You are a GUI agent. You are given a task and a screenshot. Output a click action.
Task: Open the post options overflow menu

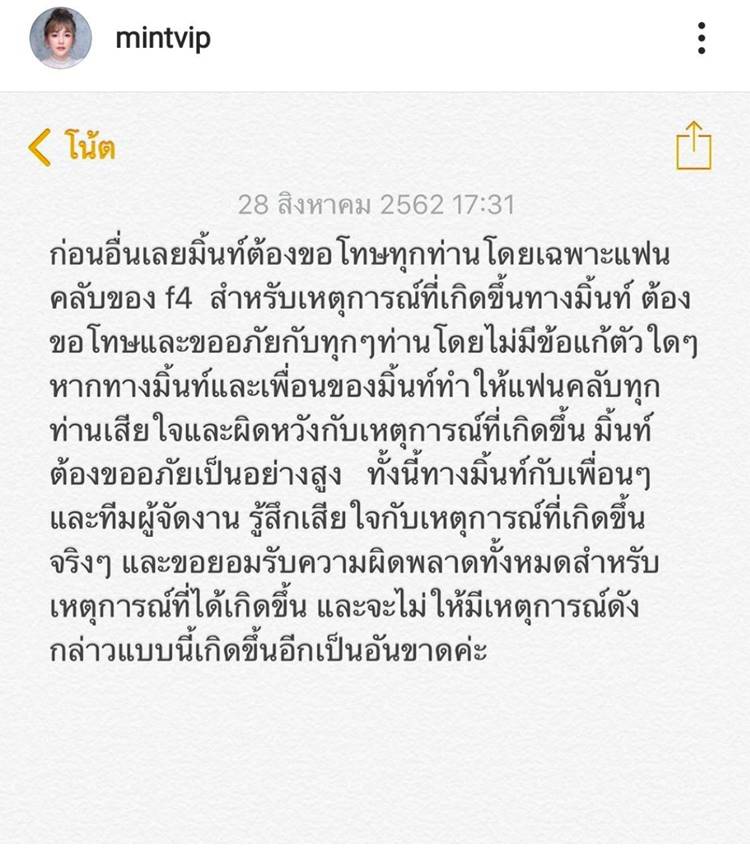(702, 38)
